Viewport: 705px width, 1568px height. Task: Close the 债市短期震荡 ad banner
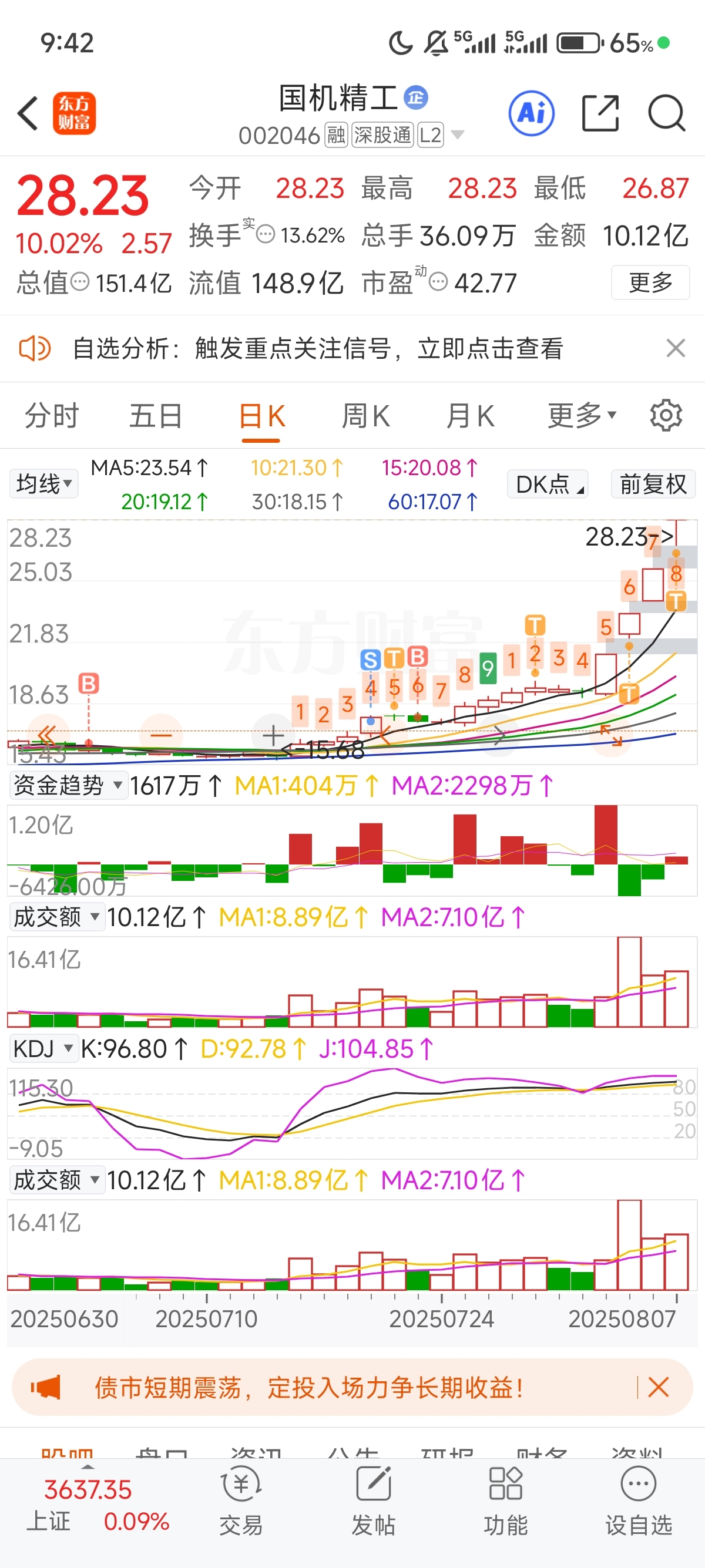click(658, 1388)
